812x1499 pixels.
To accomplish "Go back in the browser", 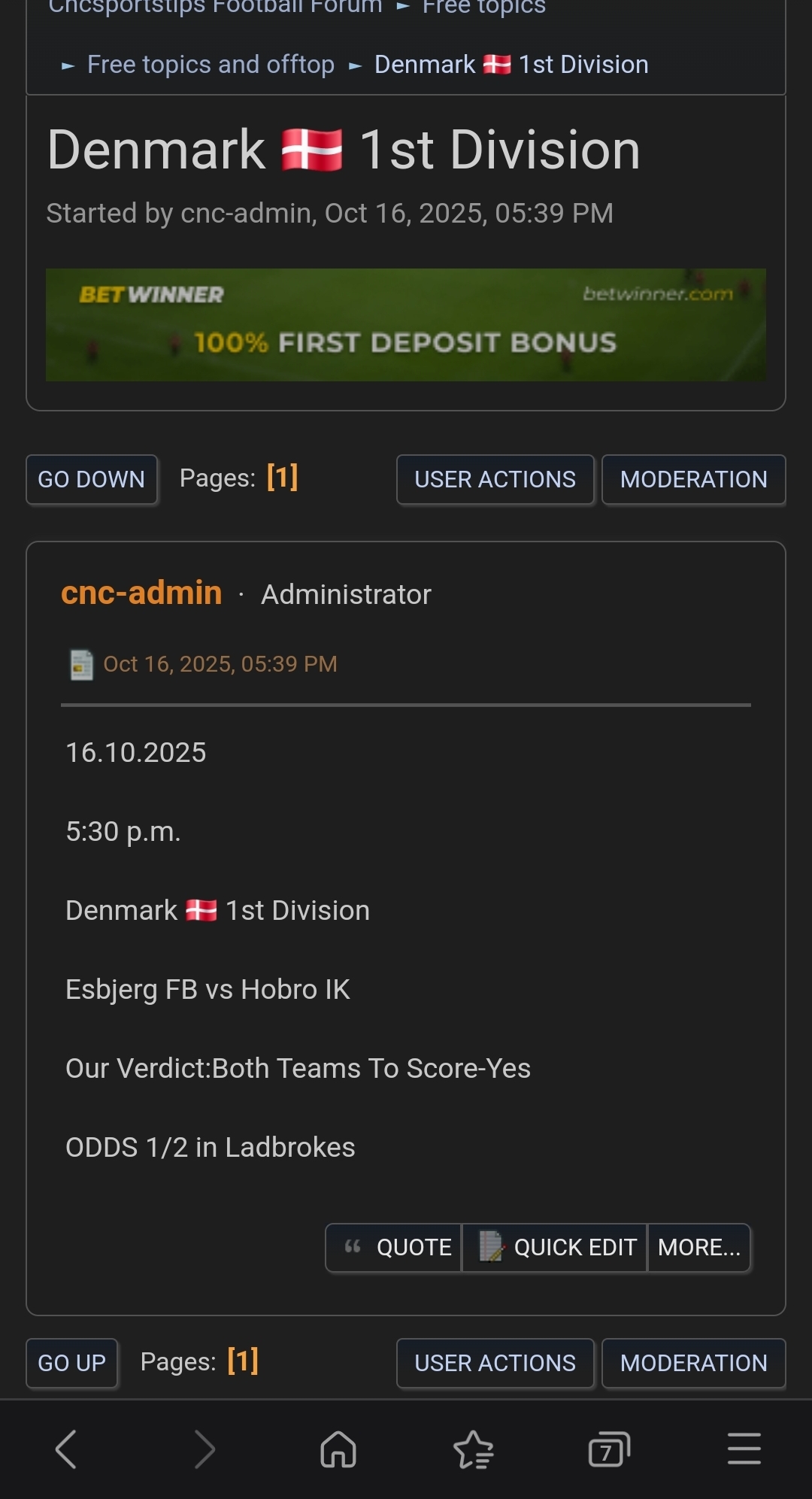I will click(x=67, y=1449).
